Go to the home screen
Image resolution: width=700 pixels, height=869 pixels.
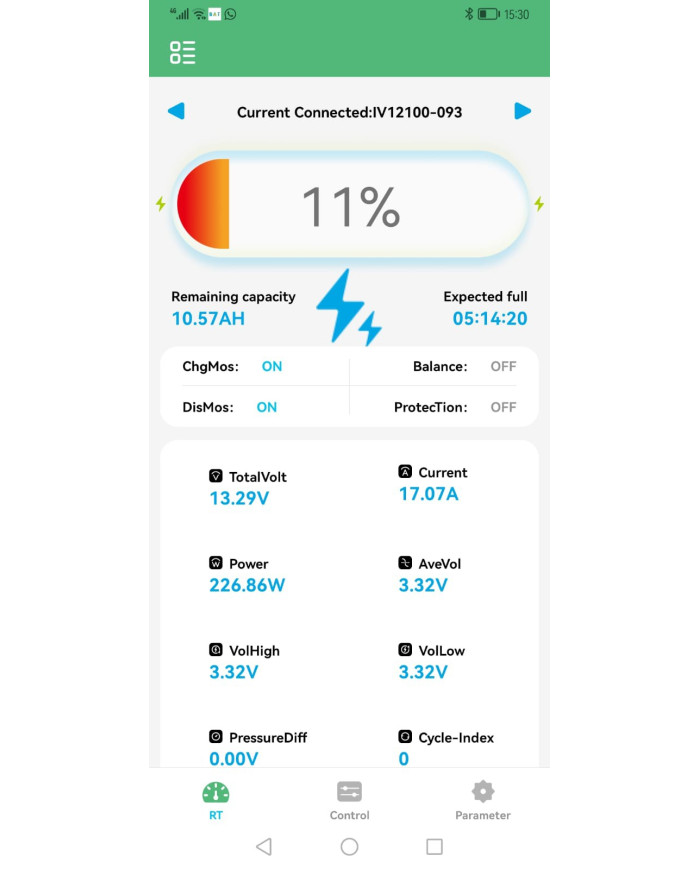coord(349,847)
